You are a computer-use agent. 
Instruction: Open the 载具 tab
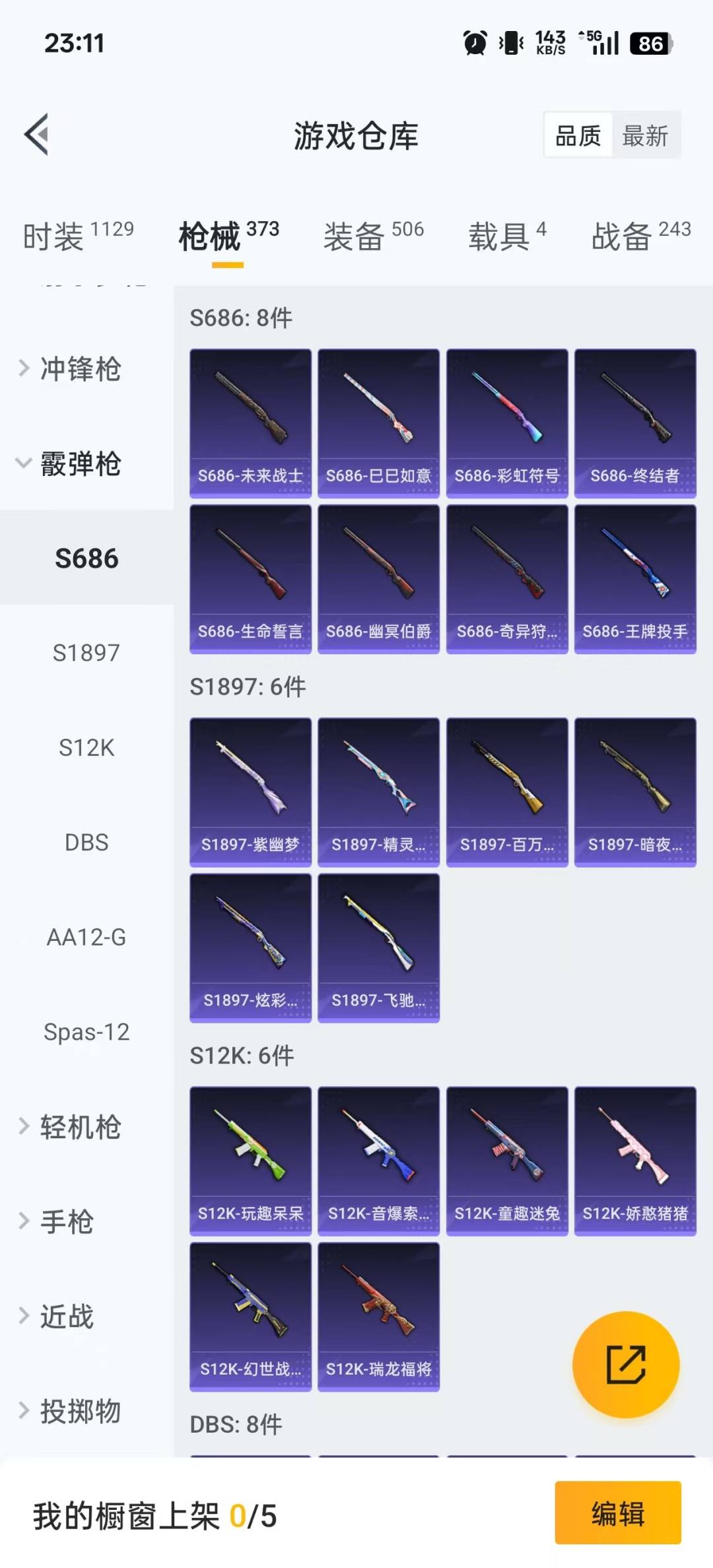click(x=507, y=236)
